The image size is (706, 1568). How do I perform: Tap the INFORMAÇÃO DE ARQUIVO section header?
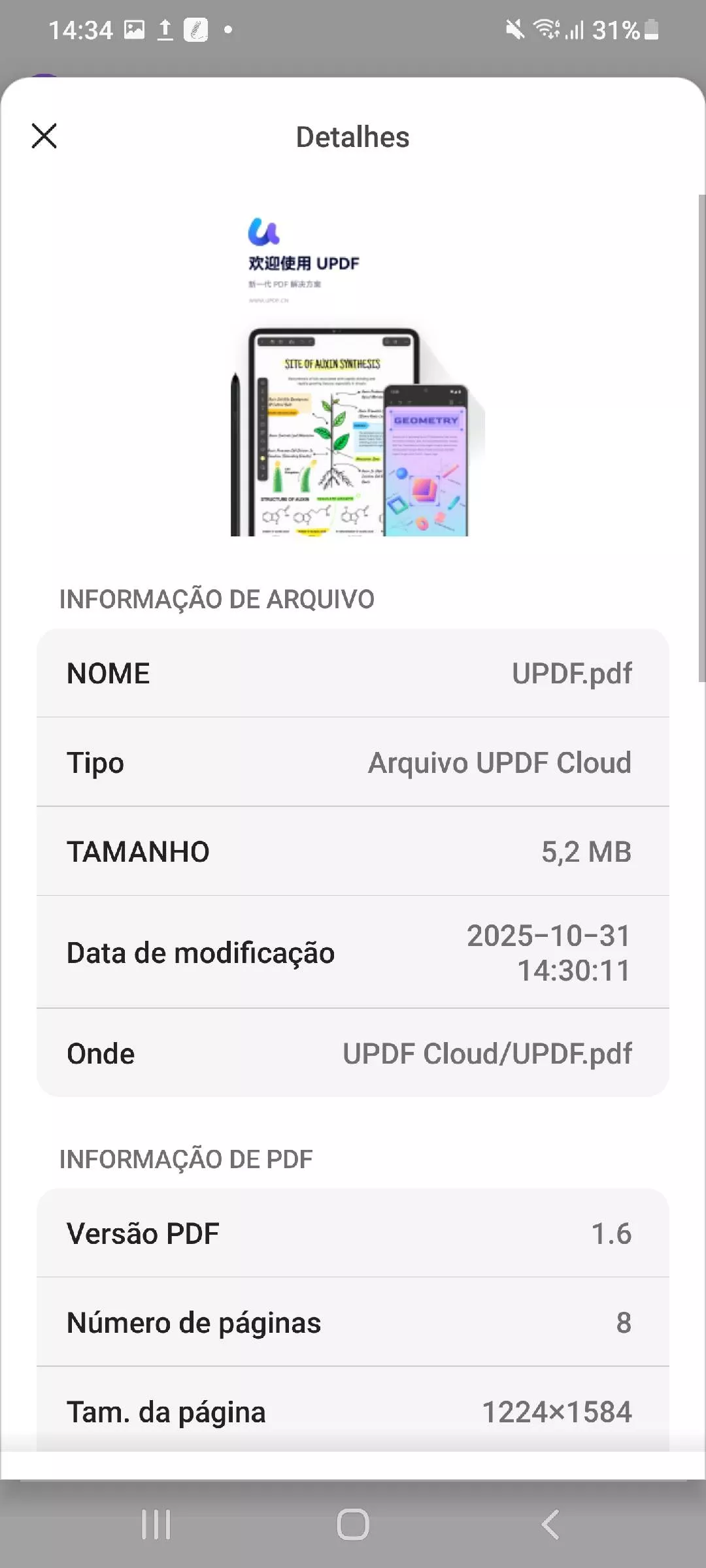coord(216,599)
